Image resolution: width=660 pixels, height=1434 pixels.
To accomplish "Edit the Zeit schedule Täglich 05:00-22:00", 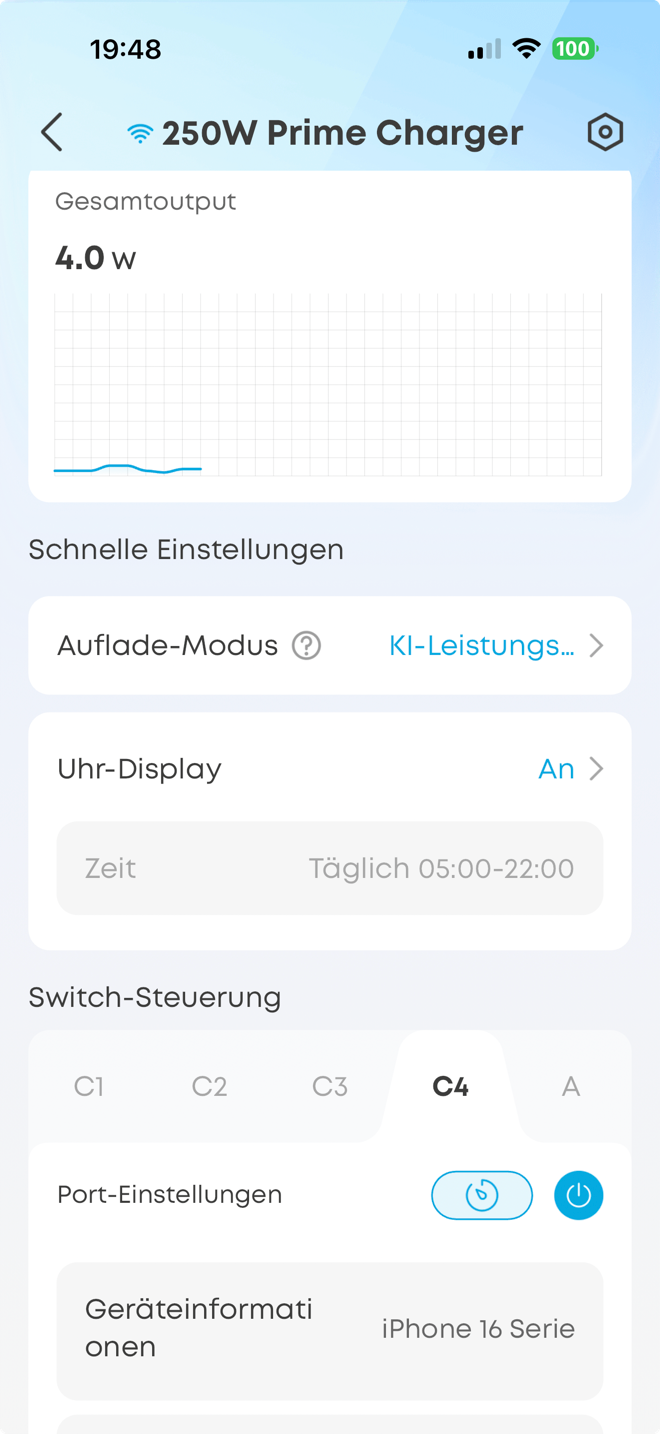I will (x=330, y=868).
